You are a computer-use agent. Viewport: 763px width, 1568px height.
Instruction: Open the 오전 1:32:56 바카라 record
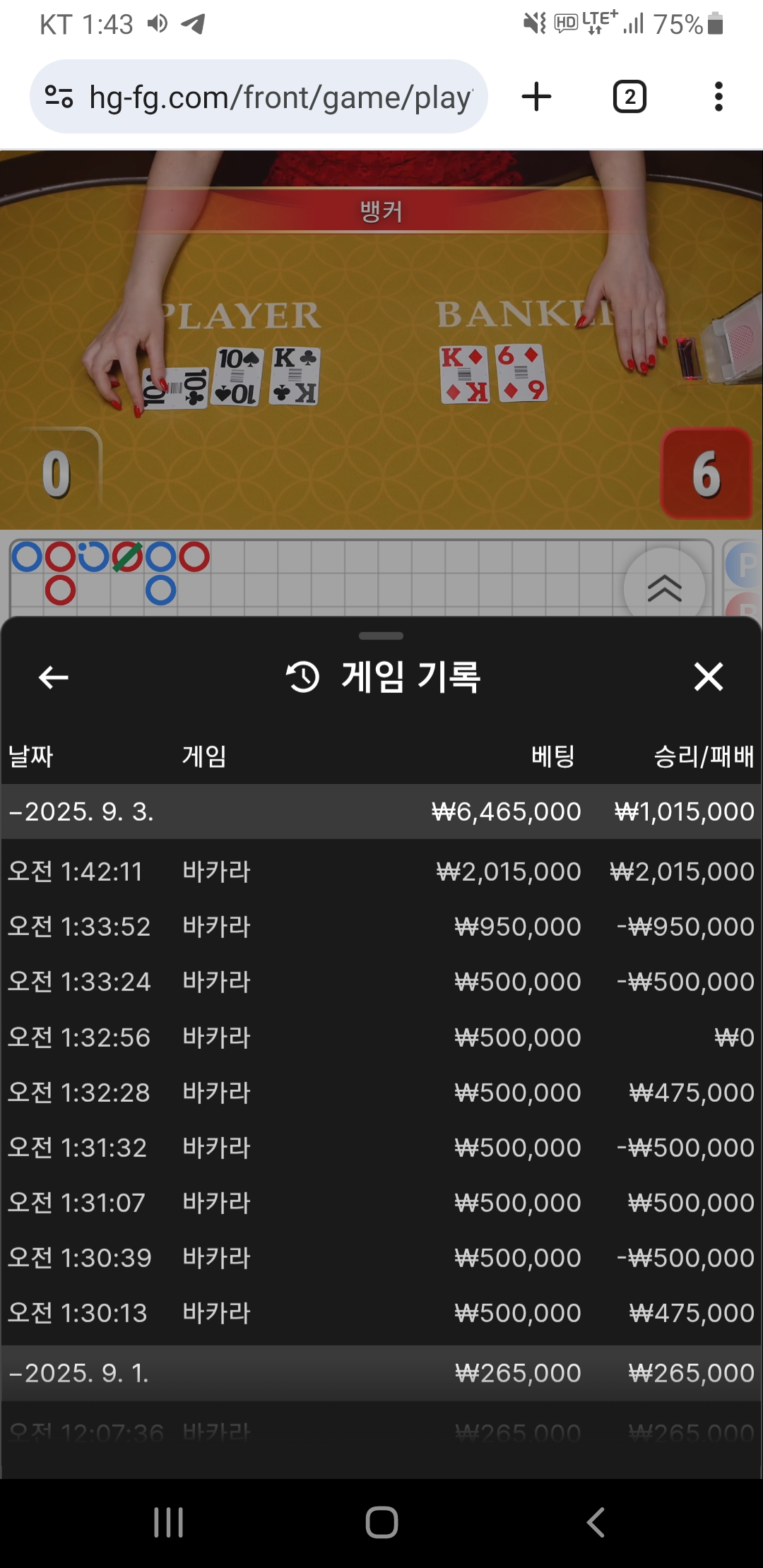[x=381, y=1037]
